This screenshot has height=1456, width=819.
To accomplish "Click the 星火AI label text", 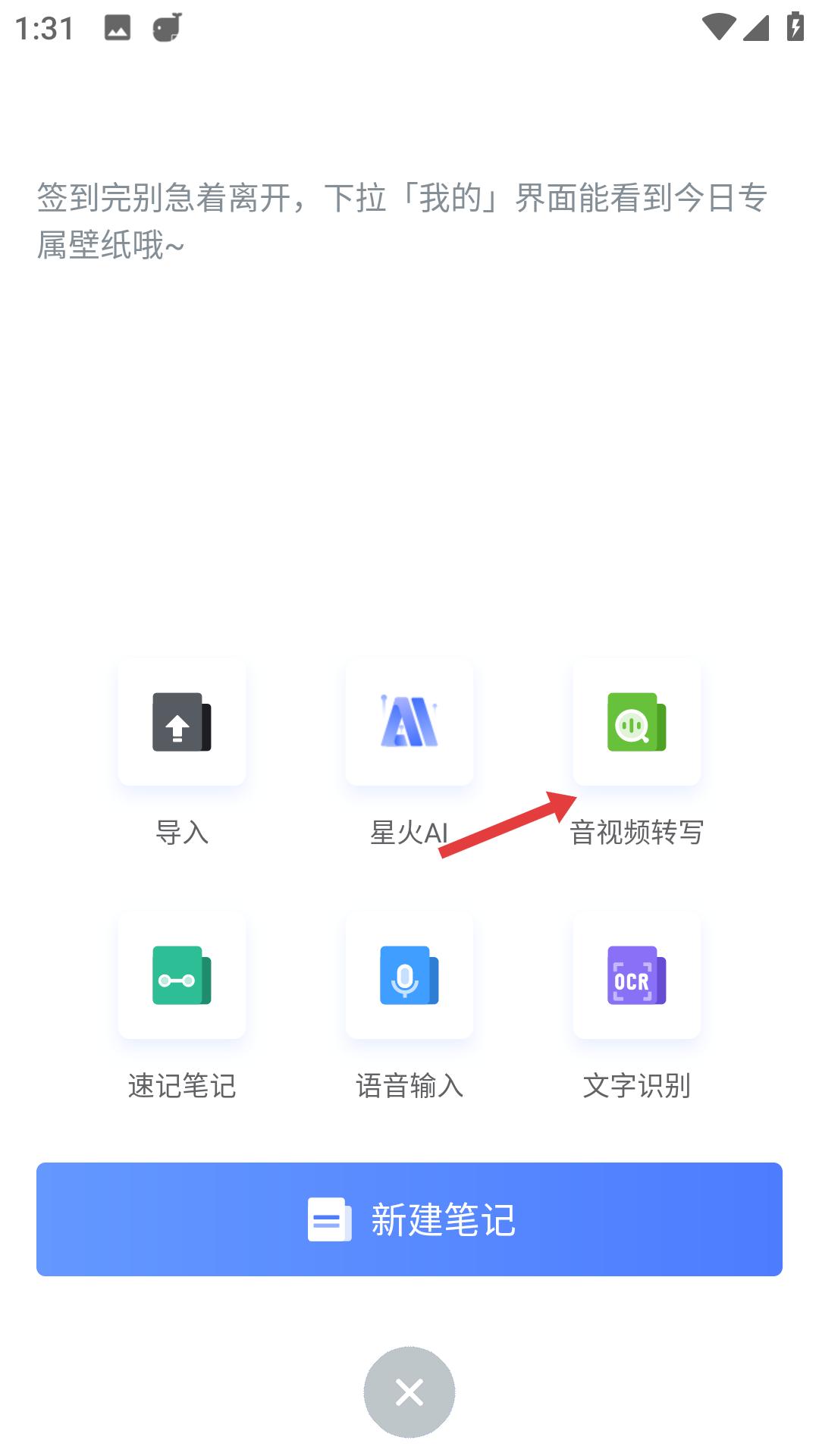I will 409,834.
